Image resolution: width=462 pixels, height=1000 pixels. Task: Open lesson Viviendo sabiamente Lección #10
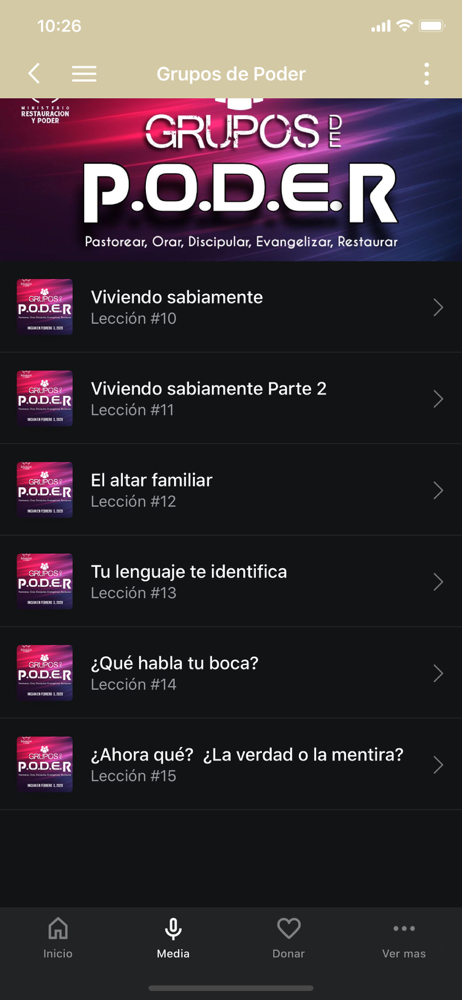[x=231, y=307]
